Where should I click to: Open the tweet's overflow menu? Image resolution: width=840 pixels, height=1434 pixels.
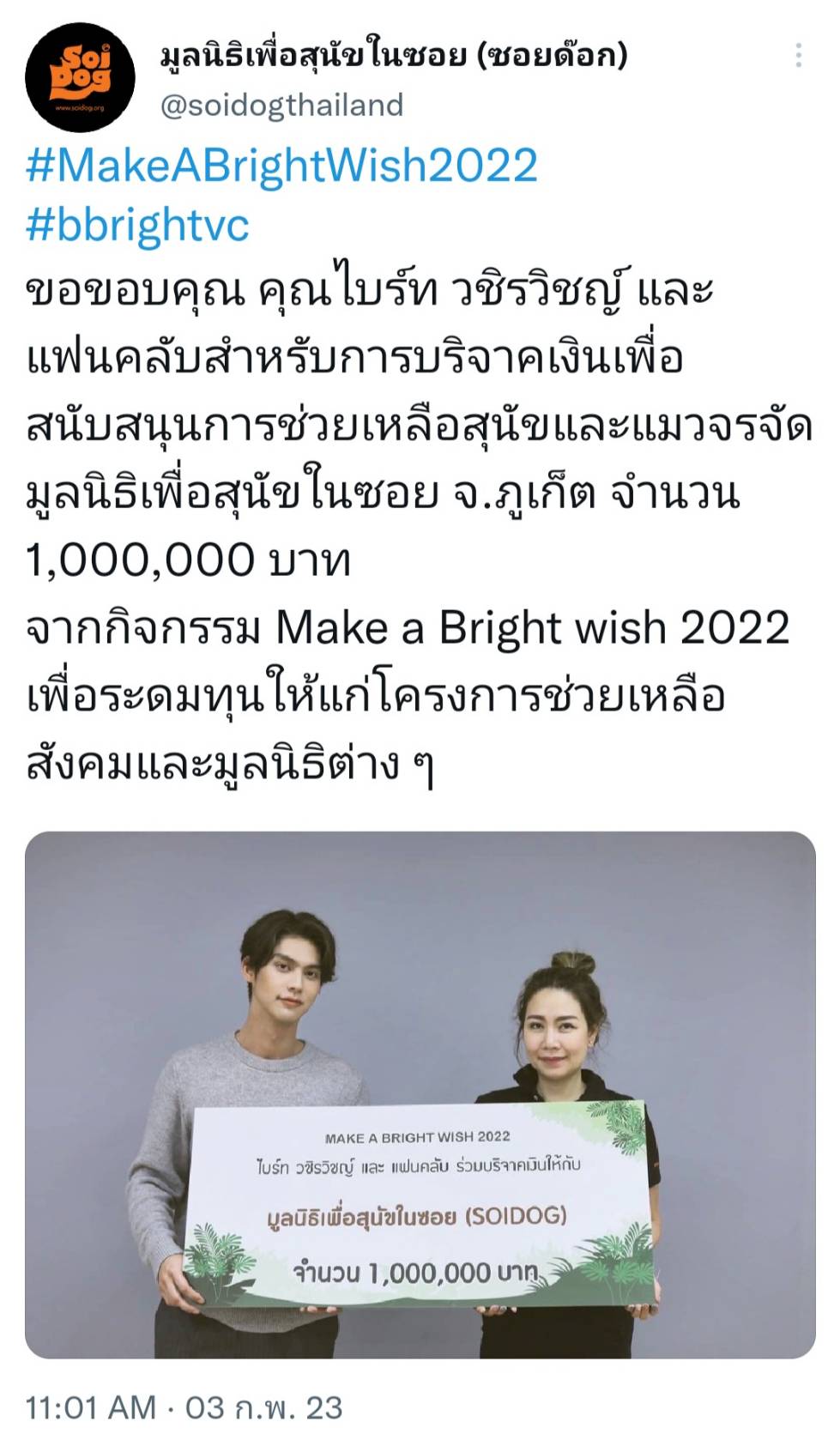coord(799,56)
